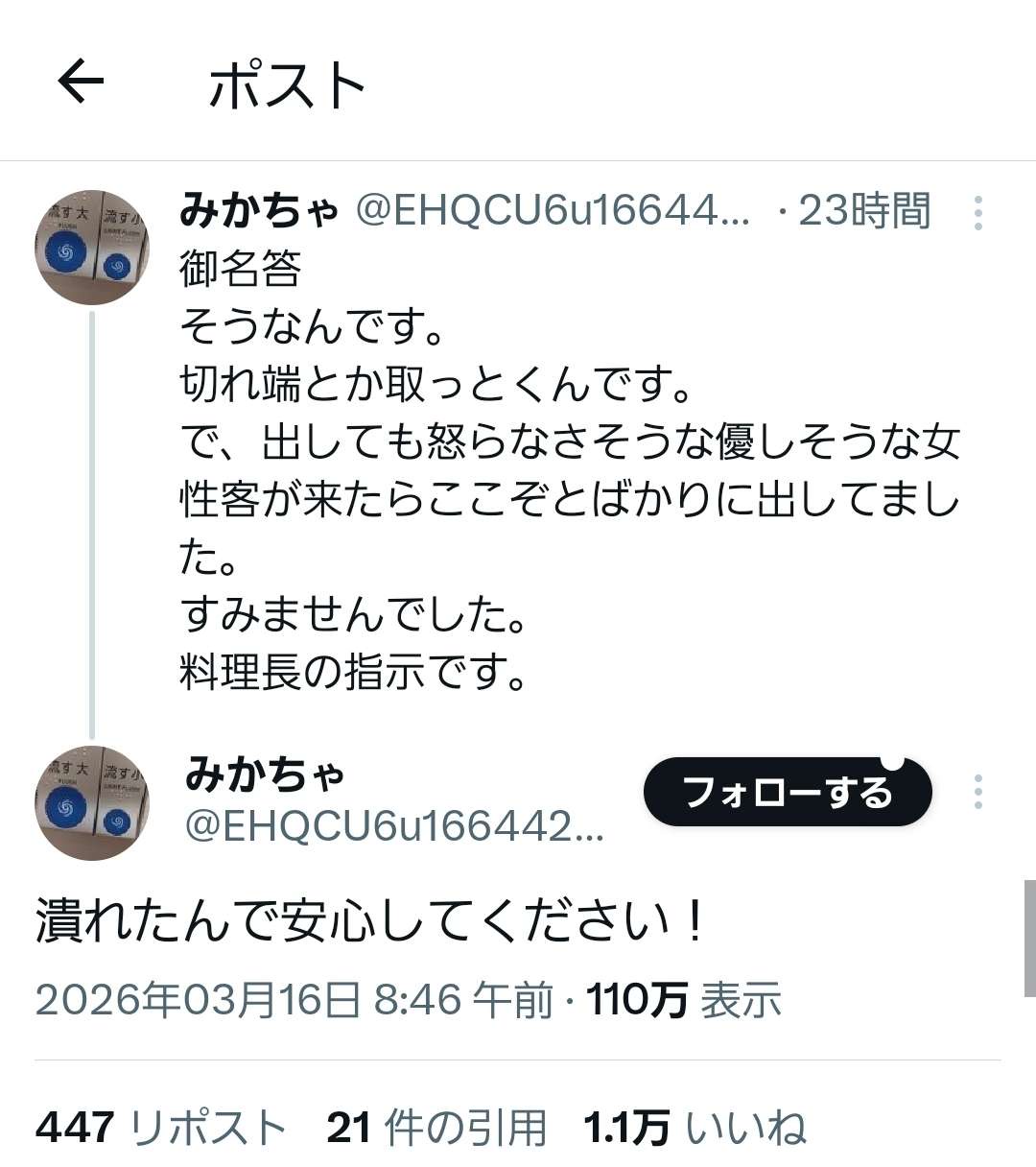Screen dimensions: 1036x1167
Task: View the 21 件の引用 quotes
Action: (436, 1128)
